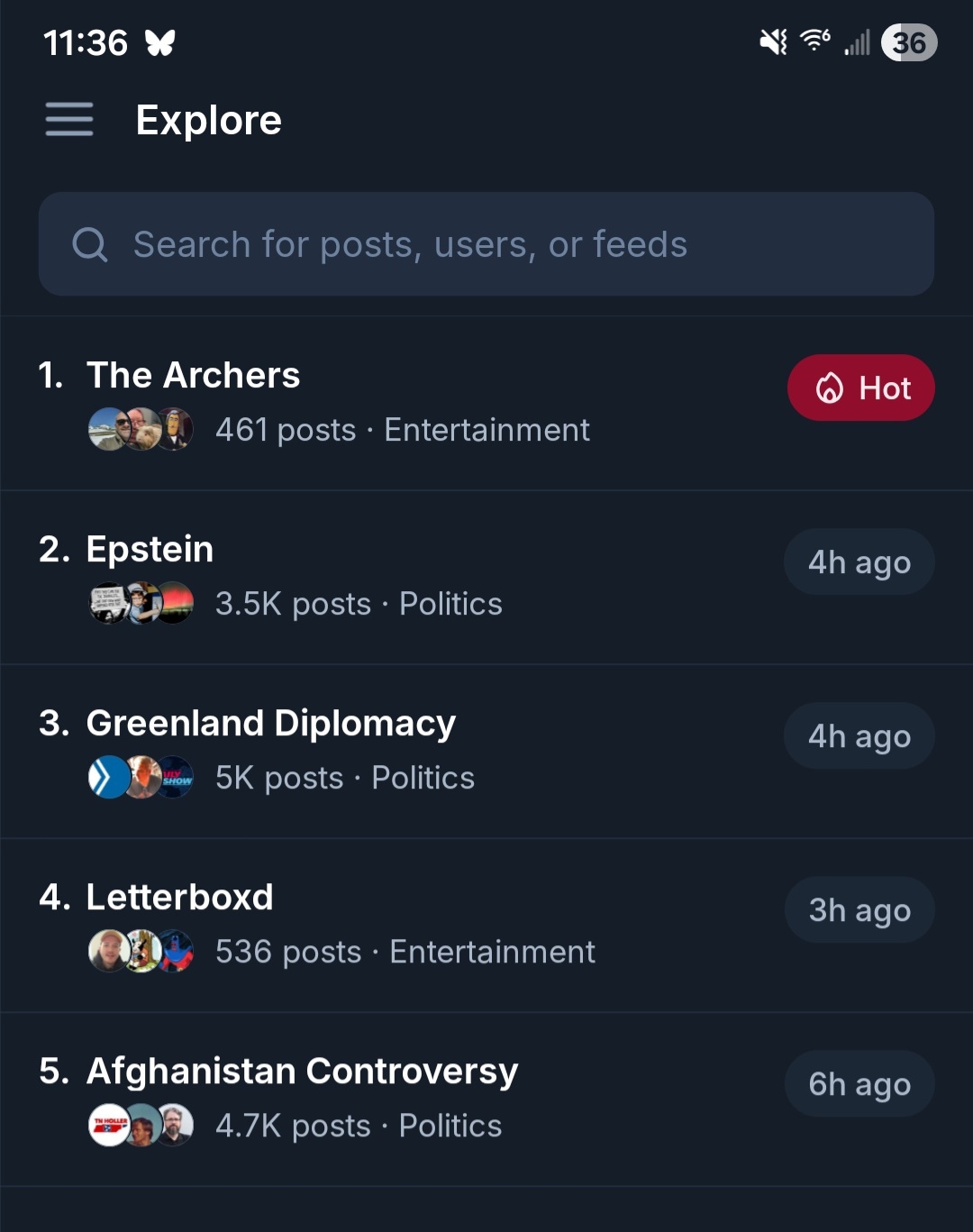Open the Afghanistan Controversy topic
This screenshot has height=1232, width=973.
[x=302, y=1072]
